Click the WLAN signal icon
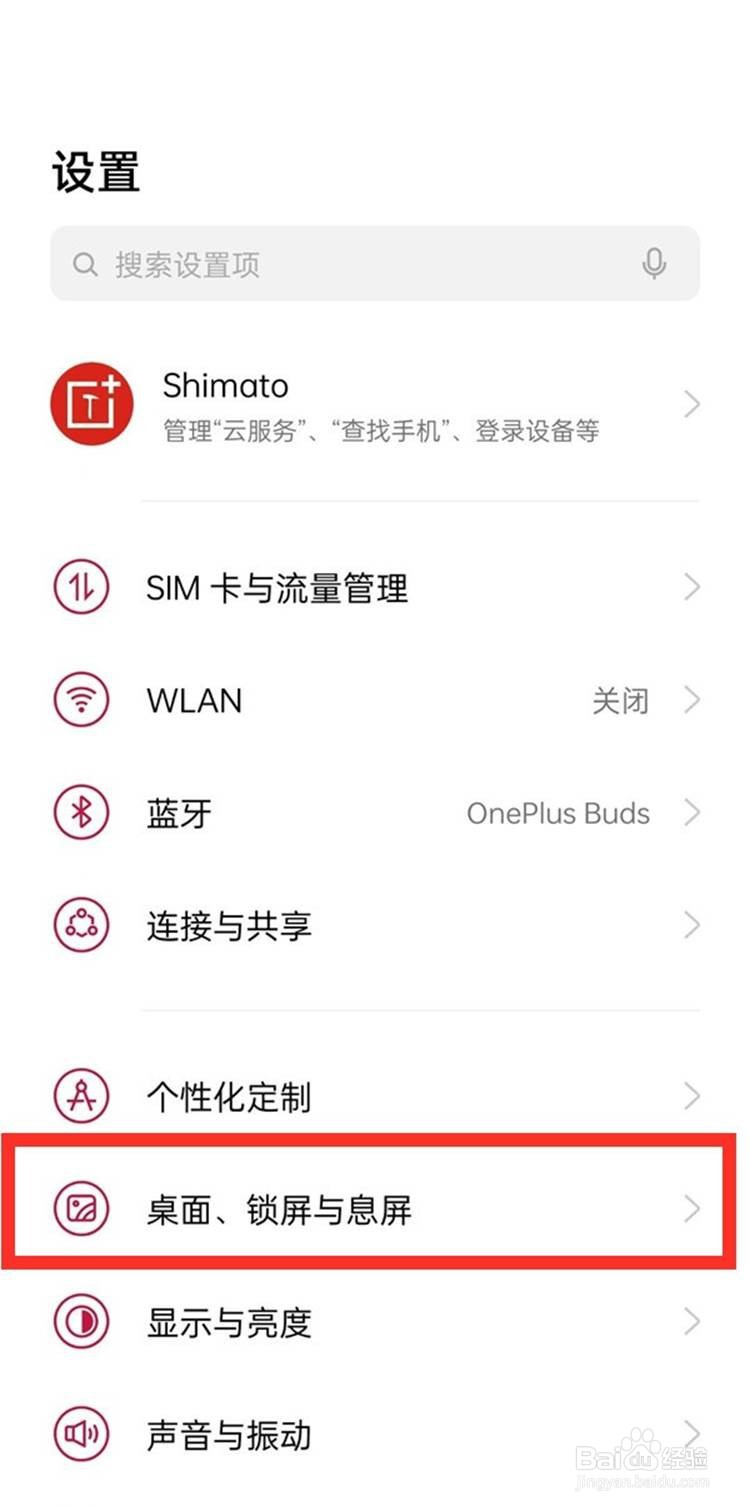 tap(81, 700)
